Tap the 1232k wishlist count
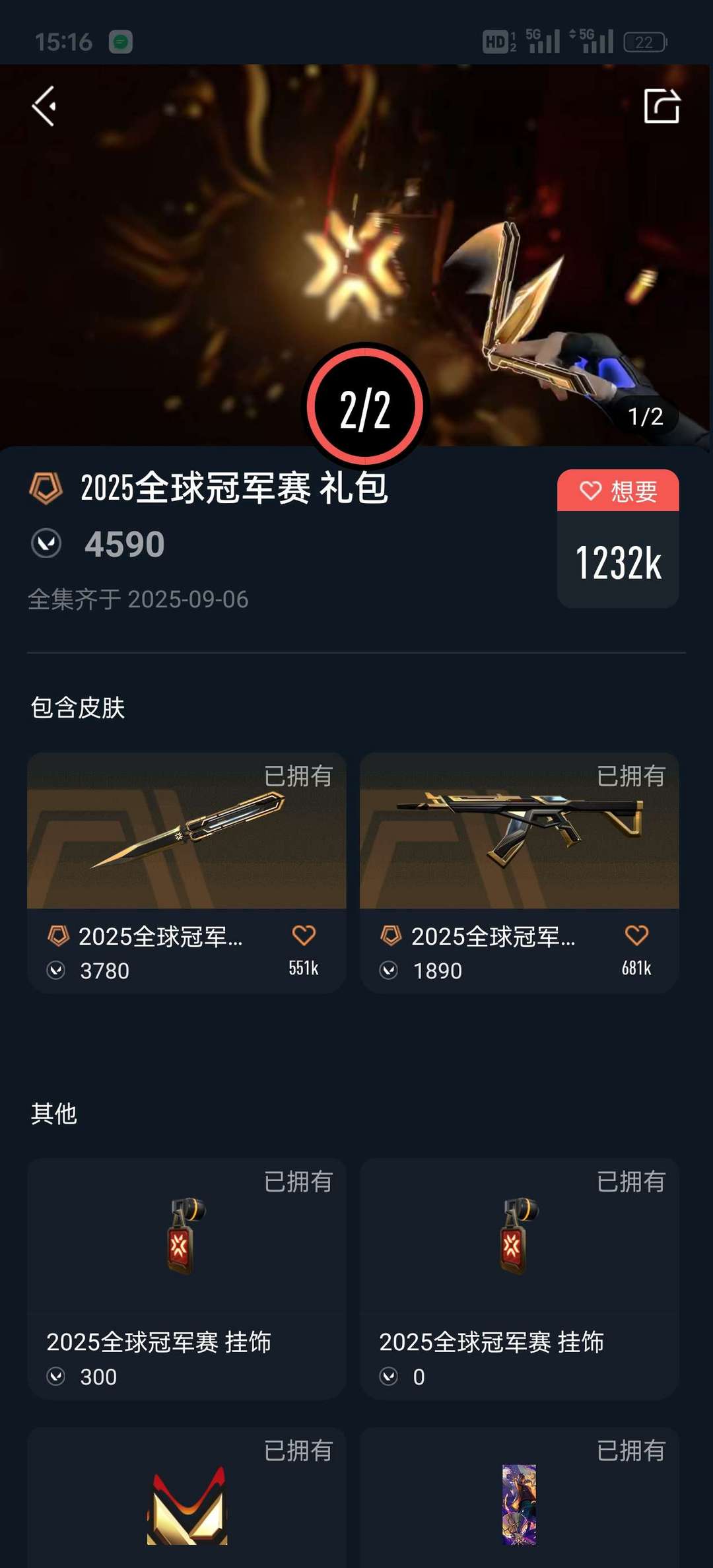Viewport: 713px width, 1568px height. point(617,562)
